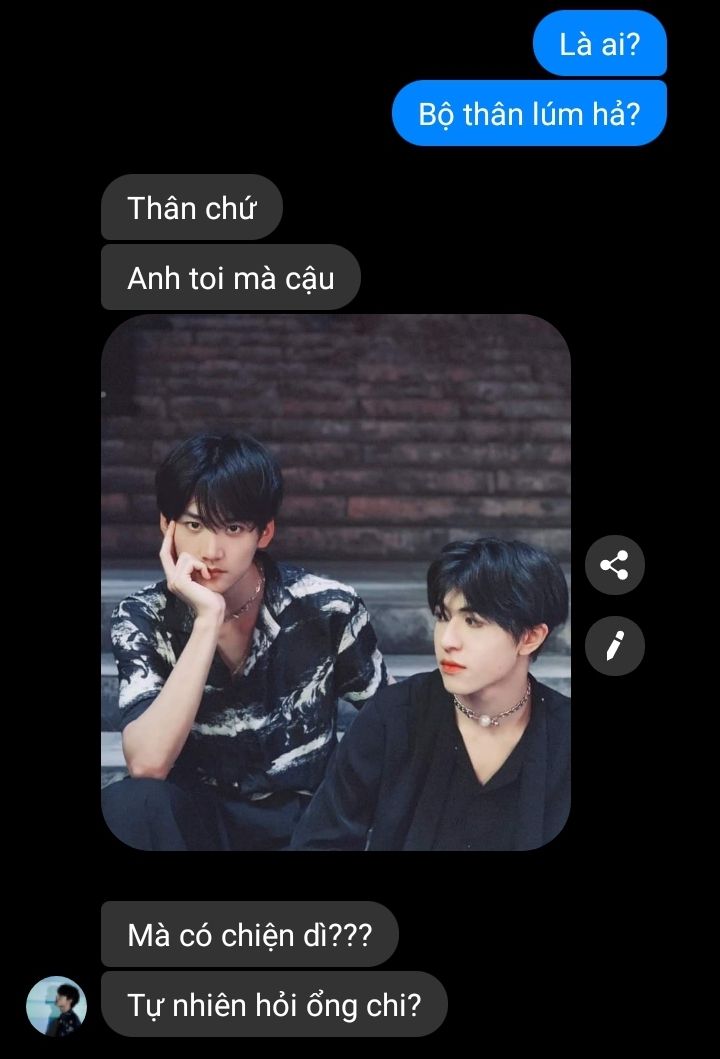Screen dimensions: 720x1059
Task: Share the photo in the chat
Action: tap(615, 565)
